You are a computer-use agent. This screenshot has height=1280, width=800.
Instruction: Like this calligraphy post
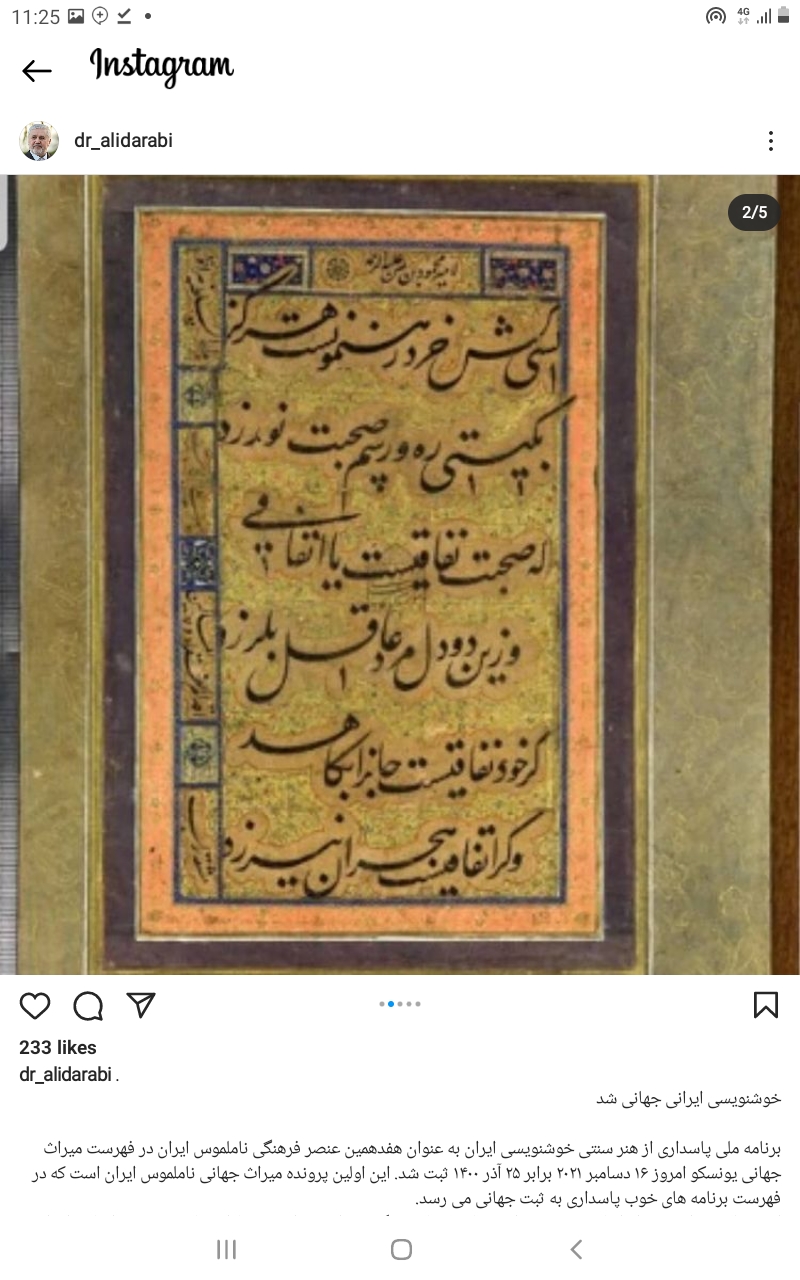pos(35,1005)
